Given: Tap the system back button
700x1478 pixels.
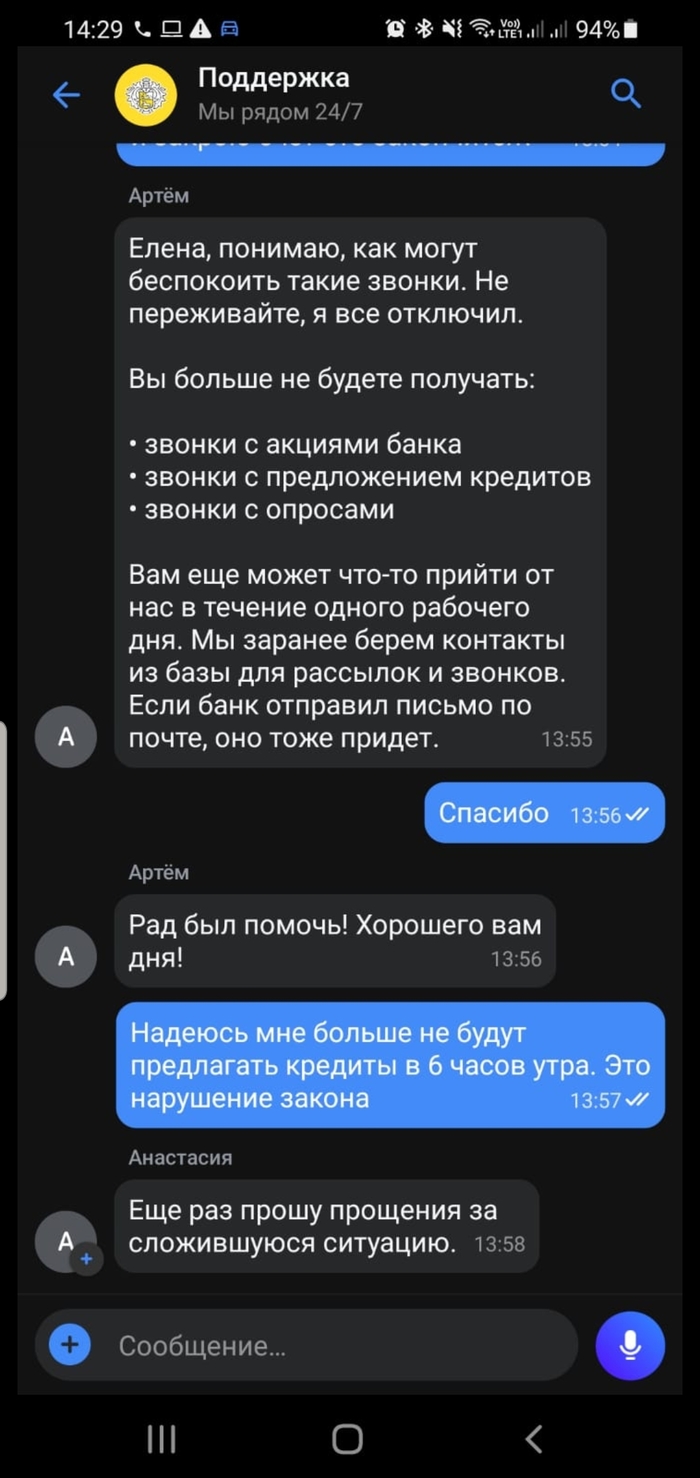Looking at the screenshot, I should (x=534, y=1439).
